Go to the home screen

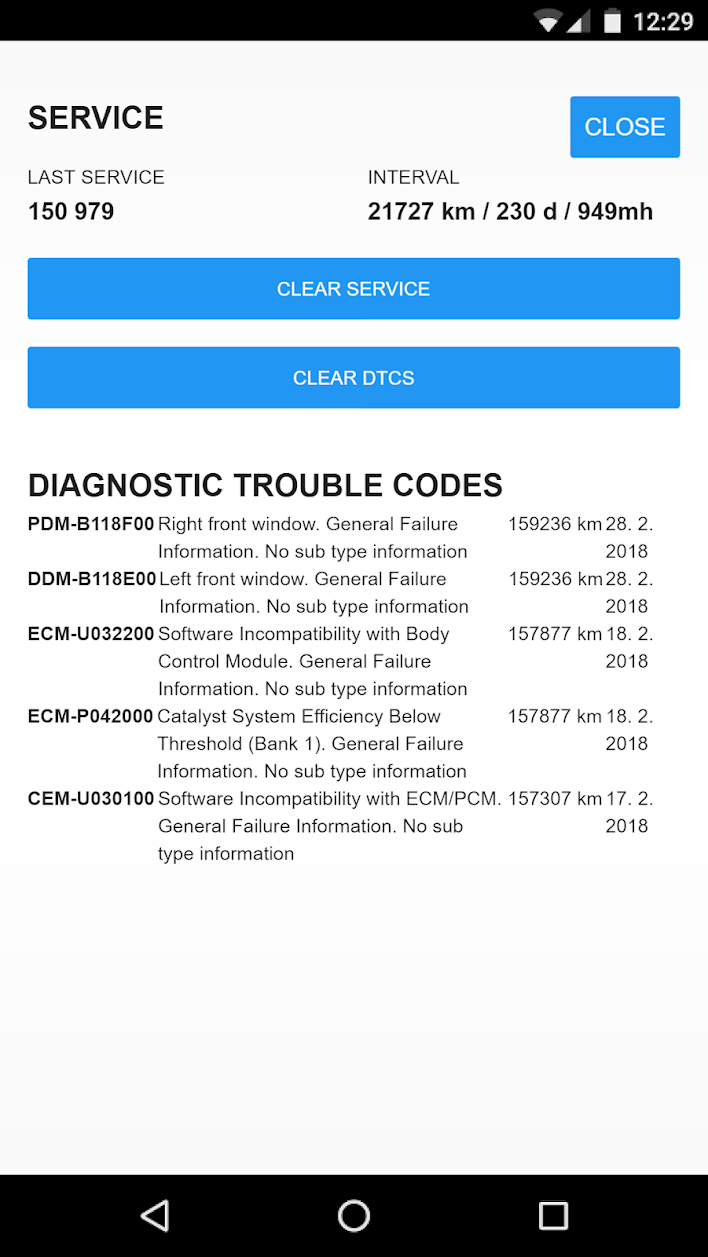[x=354, y=1215]
